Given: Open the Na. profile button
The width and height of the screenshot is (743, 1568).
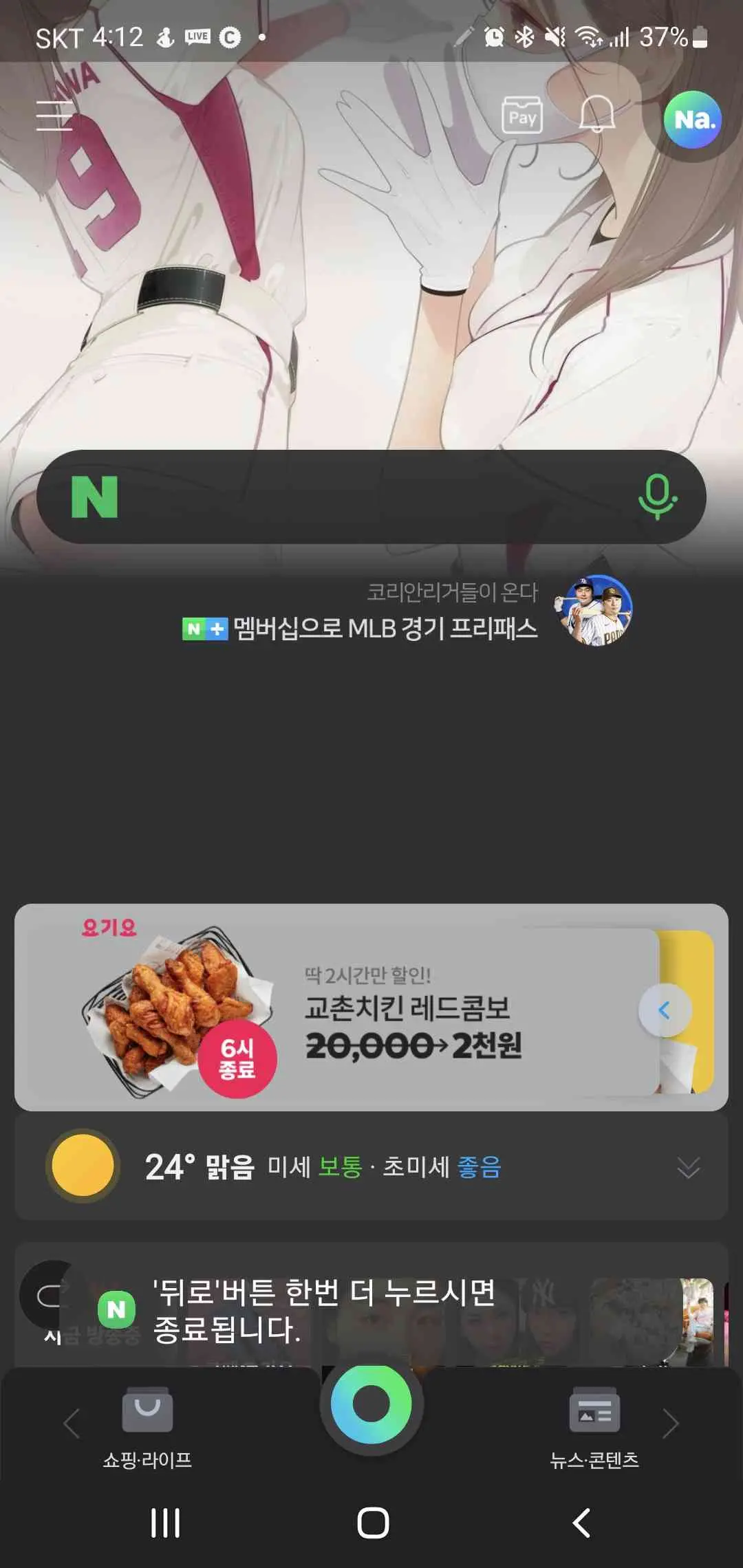Looking at the screenshot, I should tap(692, 120).
